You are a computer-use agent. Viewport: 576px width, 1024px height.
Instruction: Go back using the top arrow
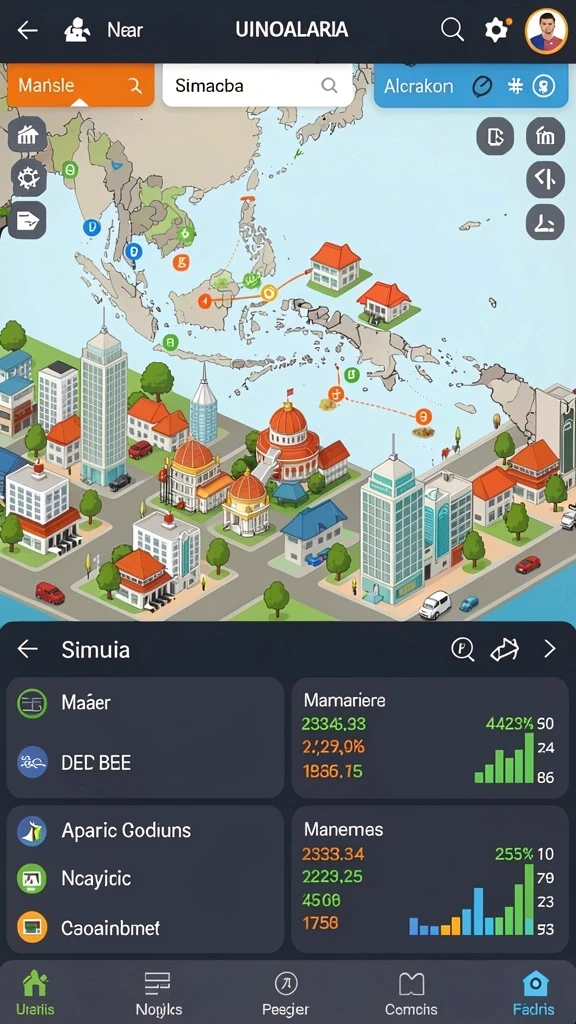point(27,30)
